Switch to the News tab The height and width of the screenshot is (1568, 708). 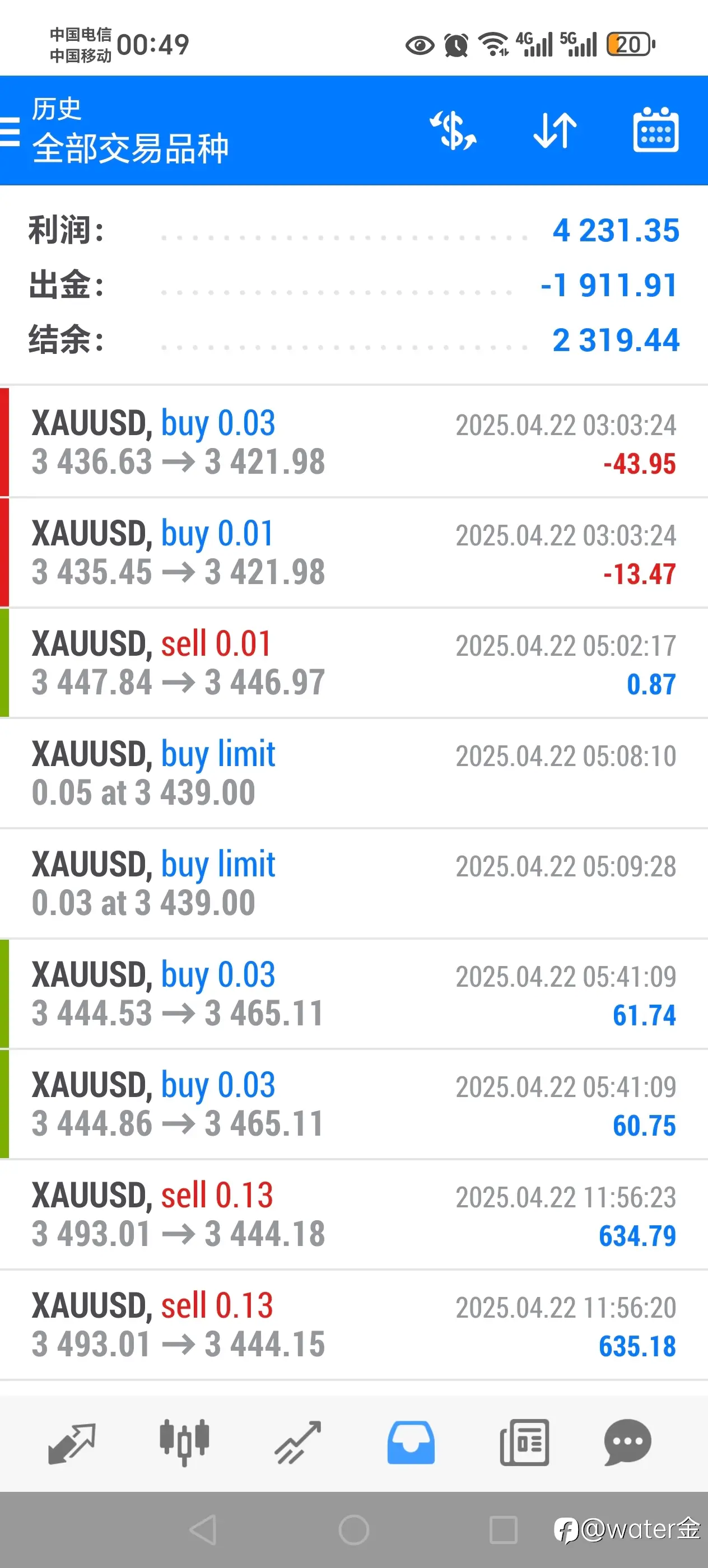pos(524,1443)
